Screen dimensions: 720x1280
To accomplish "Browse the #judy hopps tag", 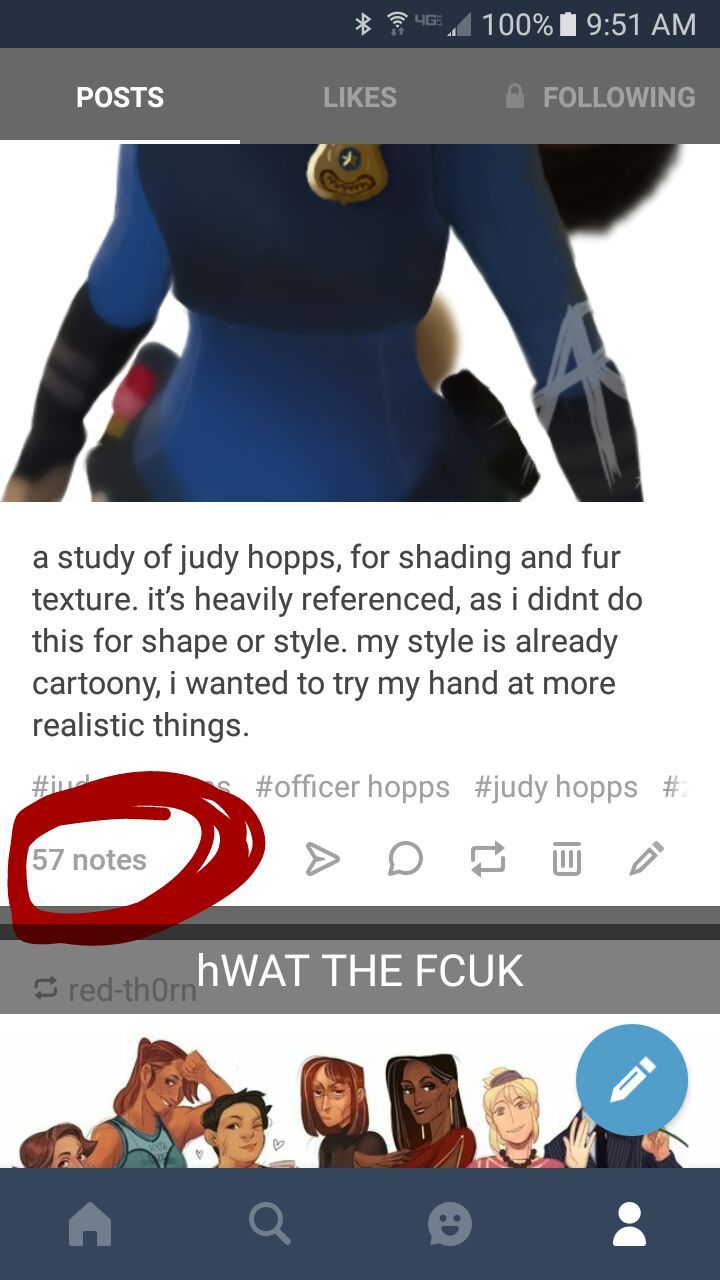I will (x=555, y=787).
